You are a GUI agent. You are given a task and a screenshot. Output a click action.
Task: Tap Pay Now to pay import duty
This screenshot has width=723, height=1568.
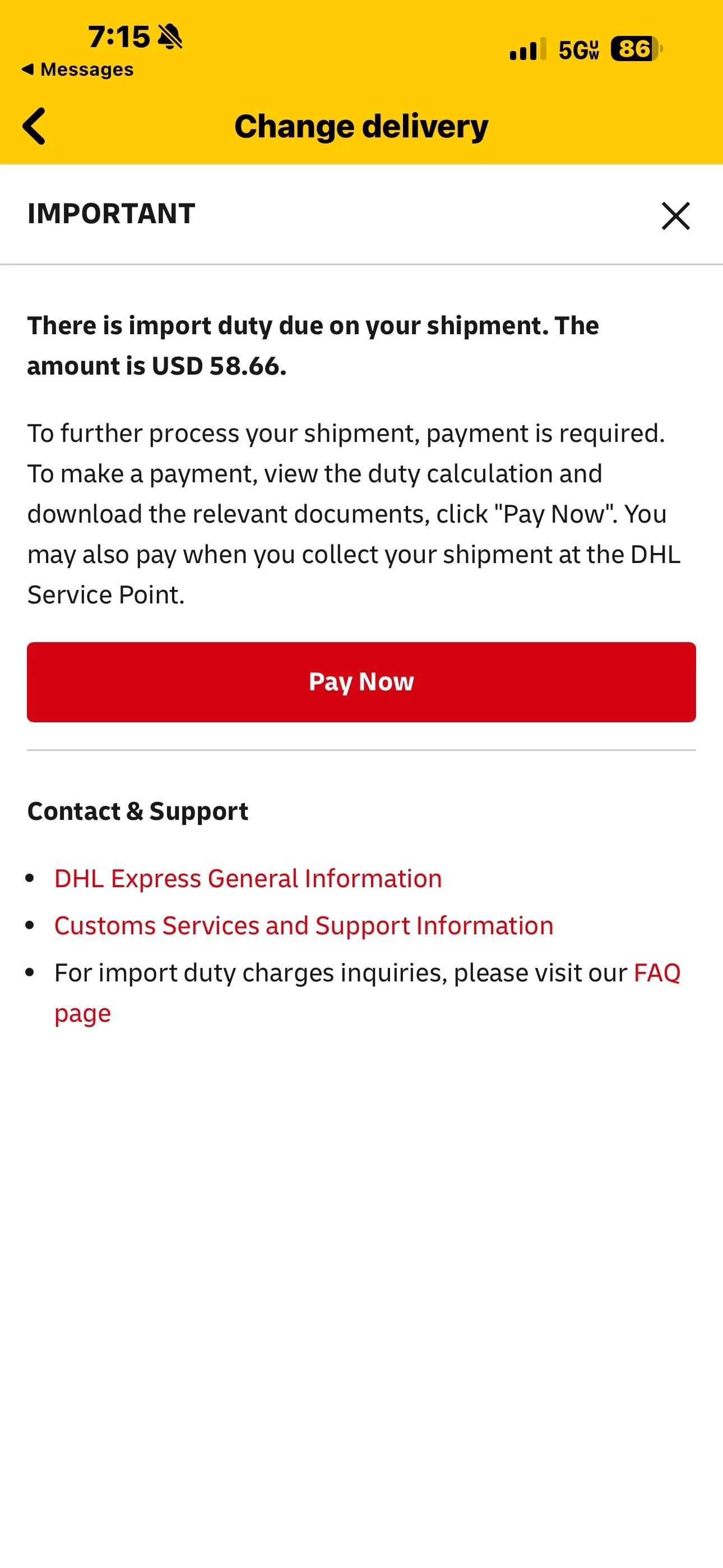coord(361,682)
